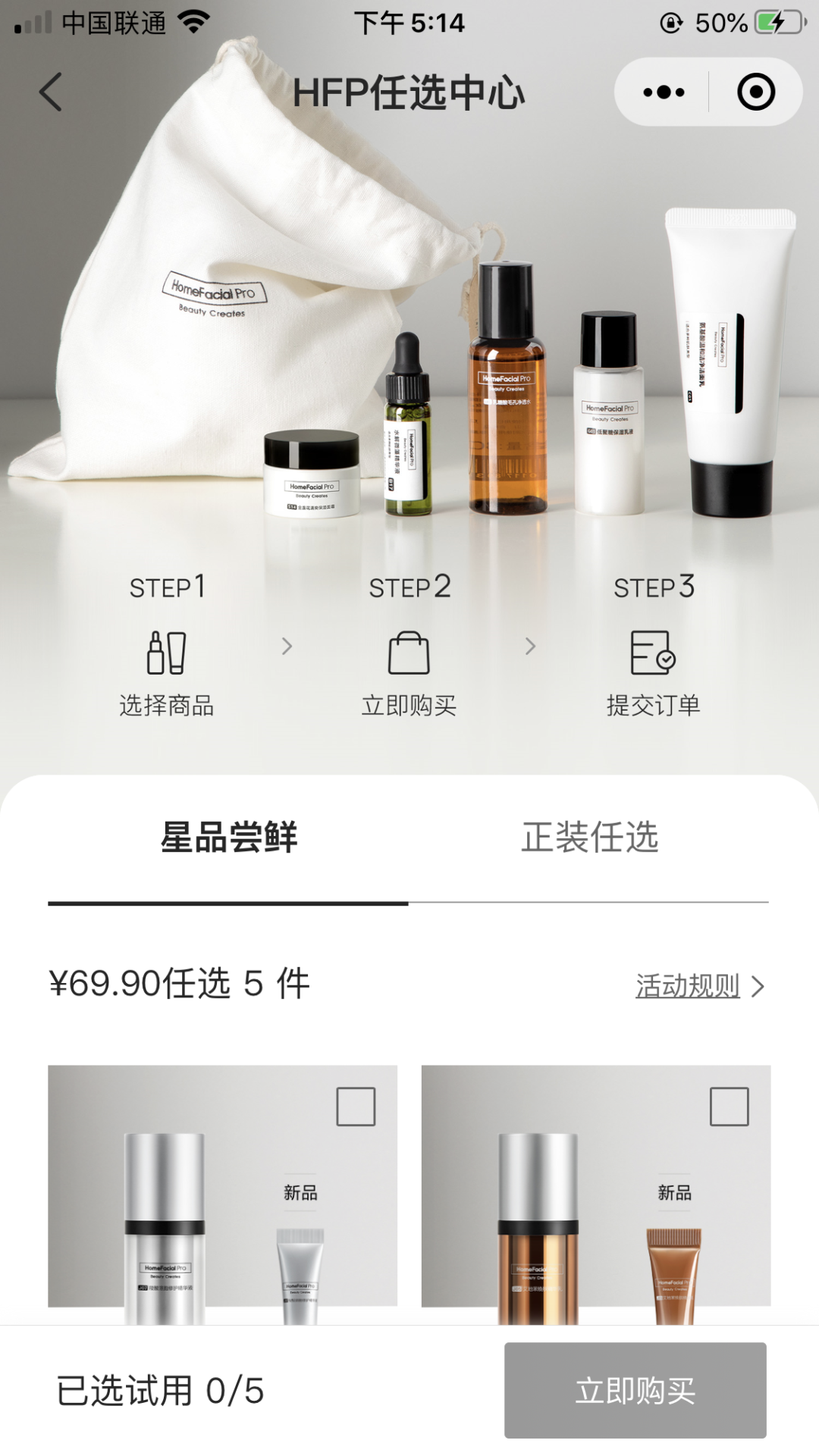Tap the back arrow in the header
This screenshot has height=1456, width=819.
pos(50,91)
